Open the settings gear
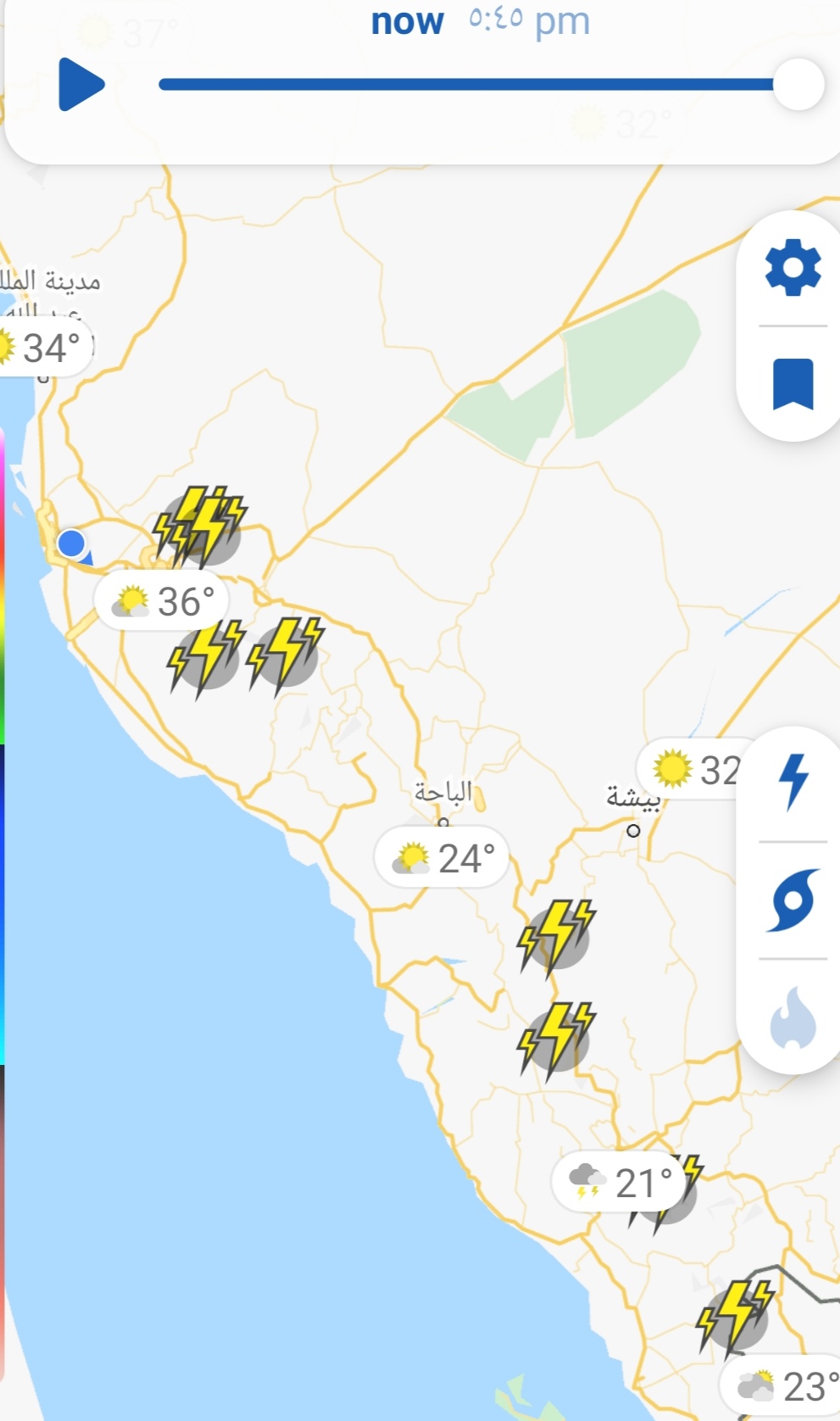Viewport: 840px width, 1421px height. click(x=793, y=269)
